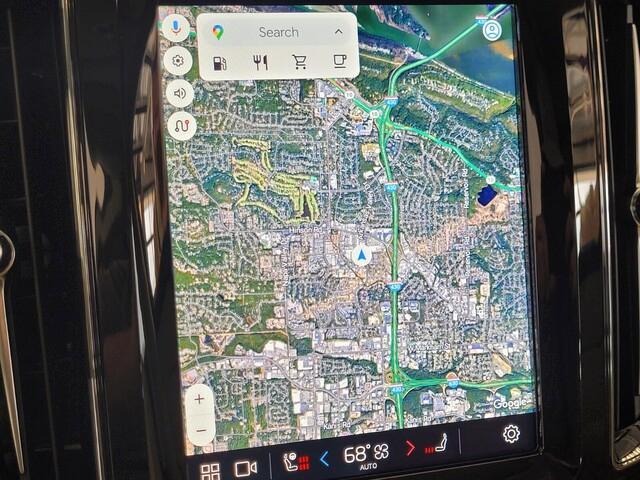Viewport: 640px width, 480px height.
Task: Raise the cabin temperature
Action: (x=410, y=448)
